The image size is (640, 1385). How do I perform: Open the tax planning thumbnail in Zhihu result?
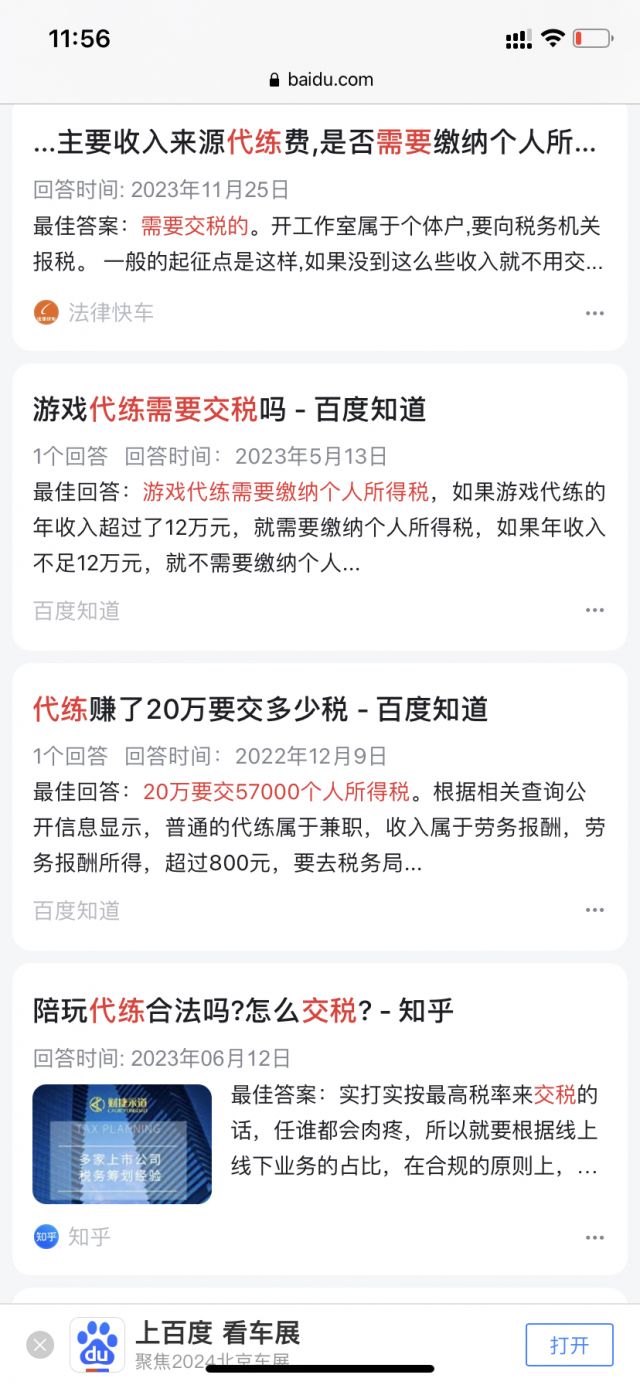122,1144
